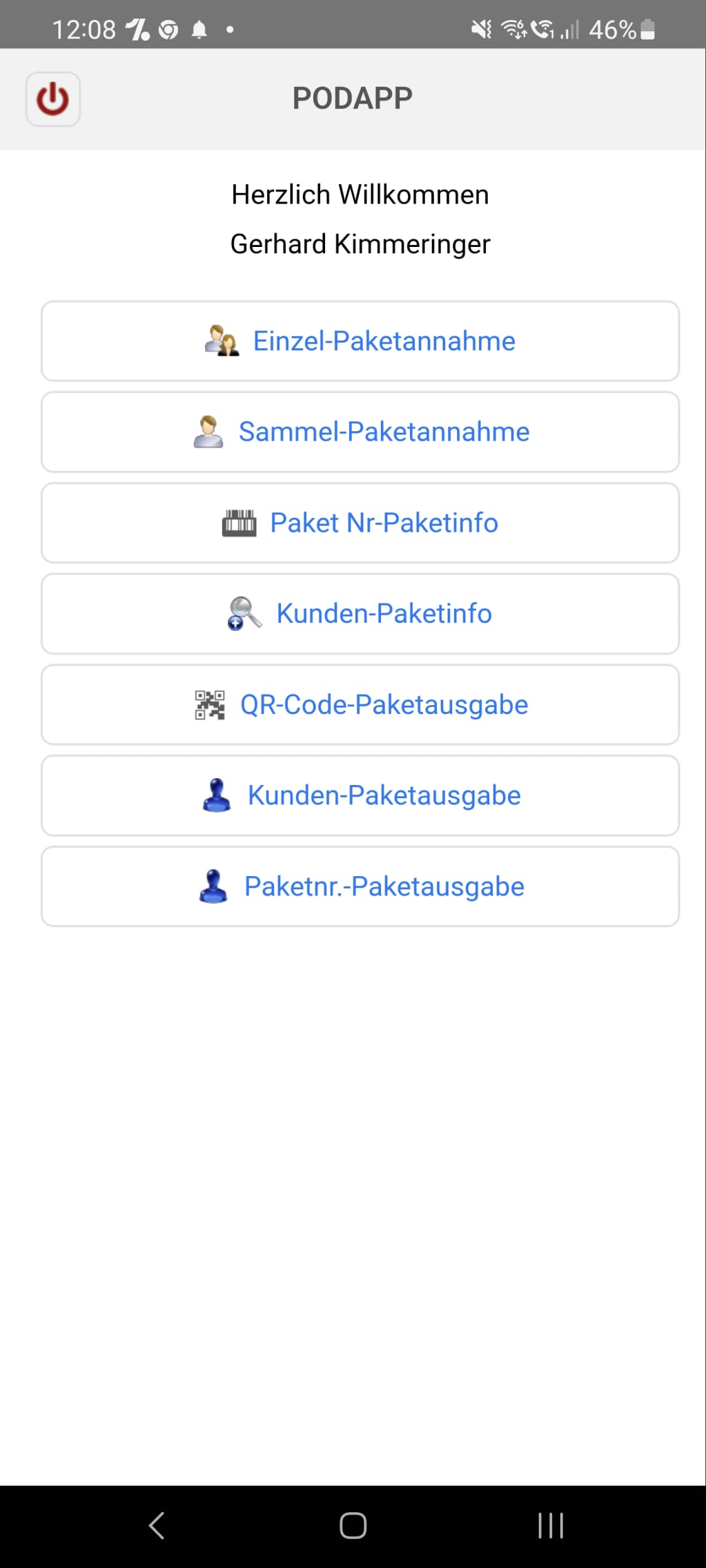Screen dimensions: 706x1568
Task: Open Kunden-Paketausgabe
Action: 360,795
